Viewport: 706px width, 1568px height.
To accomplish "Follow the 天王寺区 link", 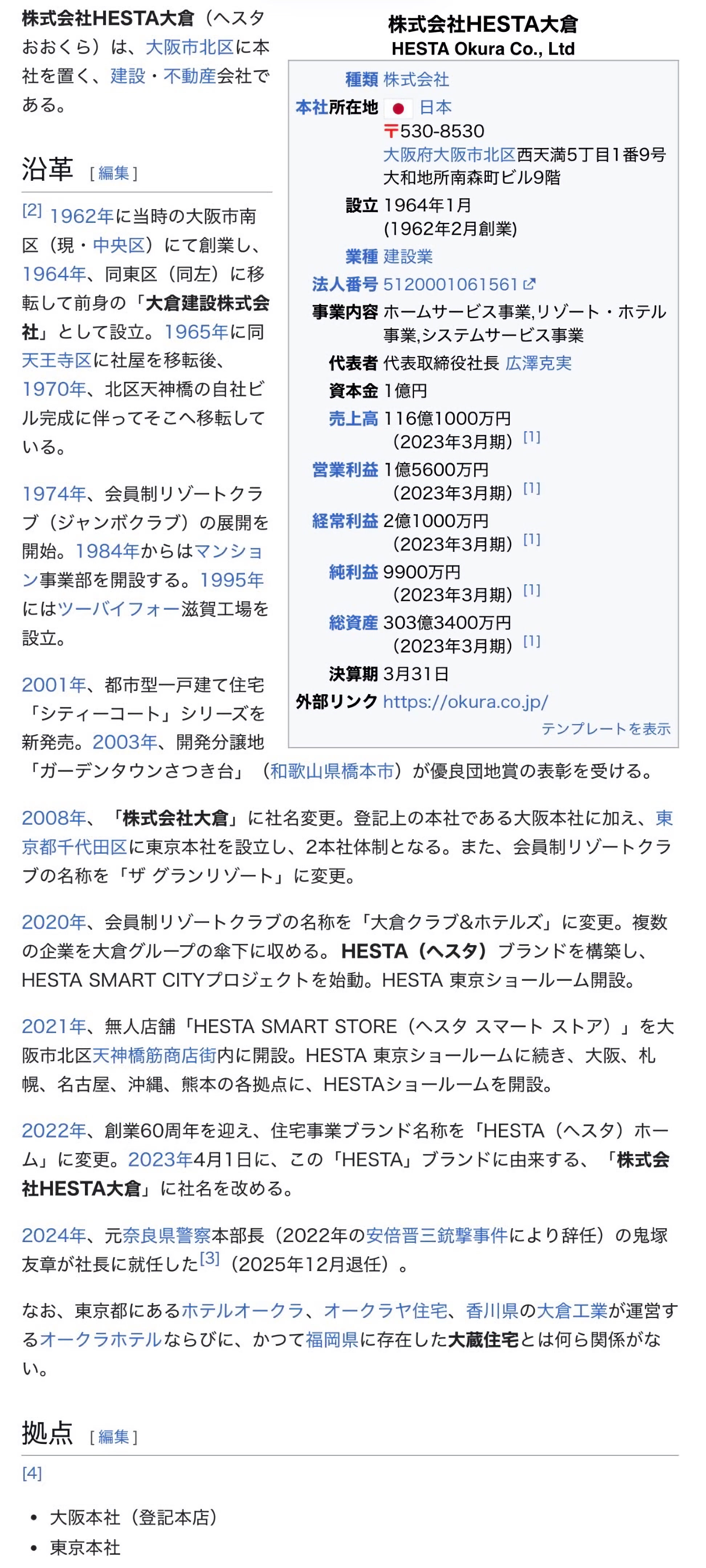I will 57,360.
